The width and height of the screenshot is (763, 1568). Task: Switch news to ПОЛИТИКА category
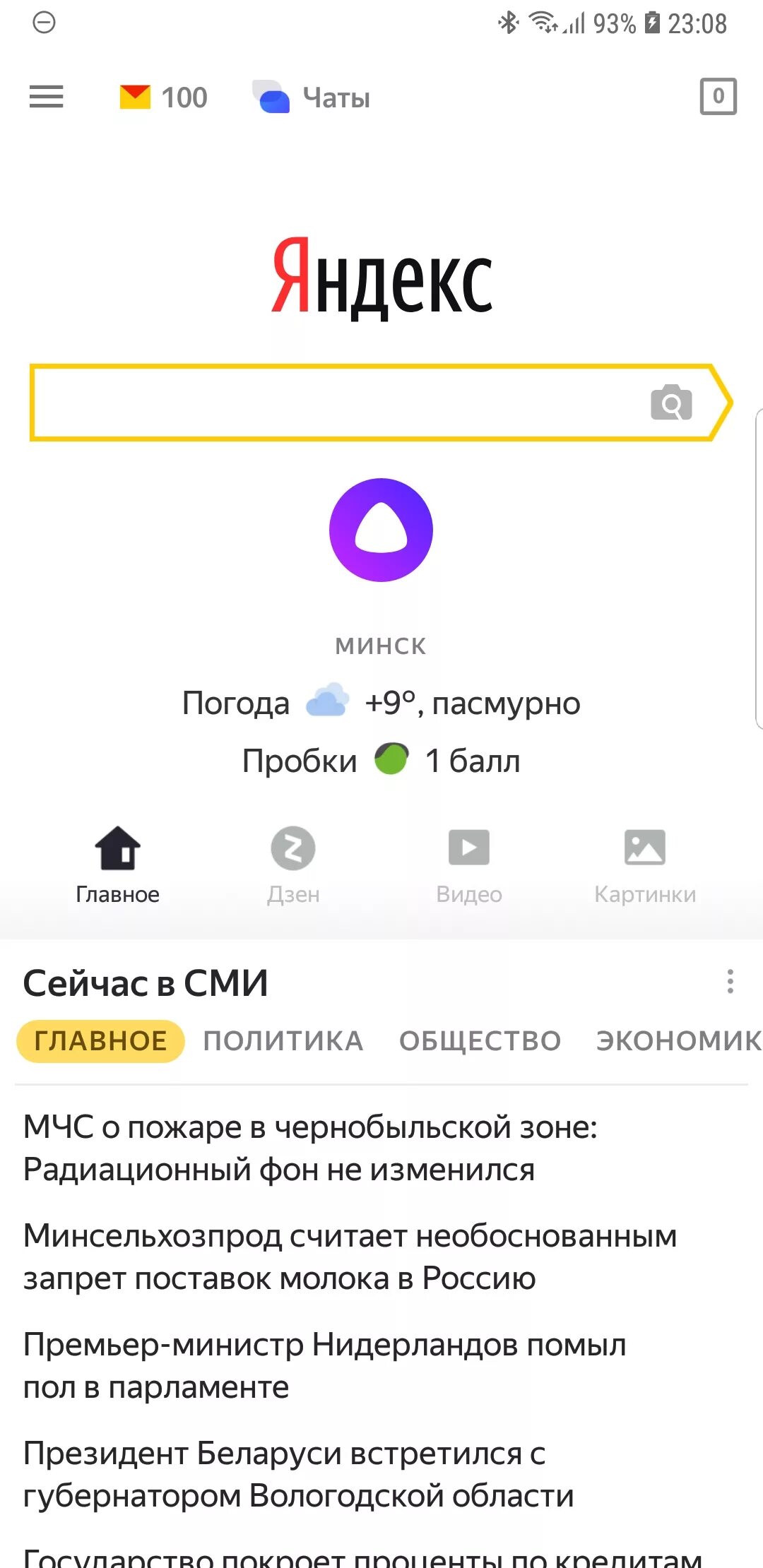tap(283, 1041)
